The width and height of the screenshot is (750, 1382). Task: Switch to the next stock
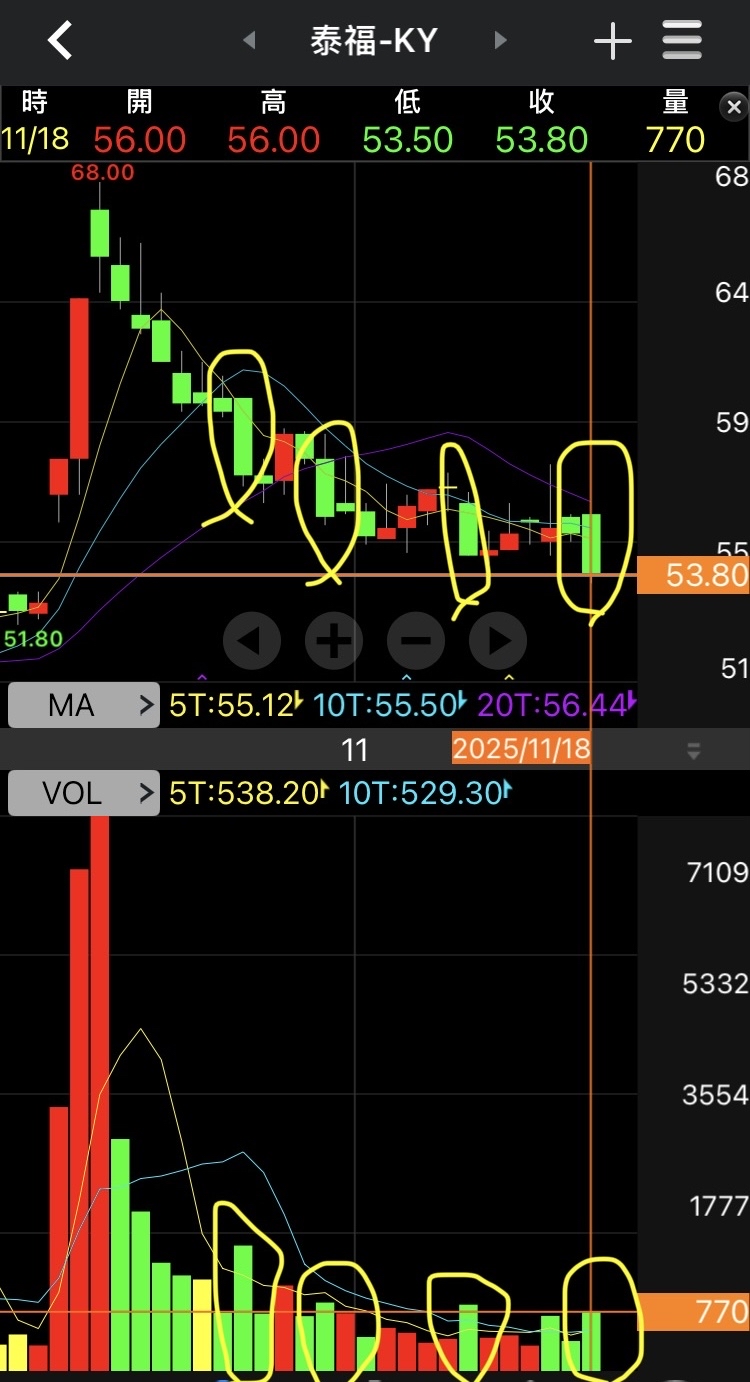click(x=500, y=41)
